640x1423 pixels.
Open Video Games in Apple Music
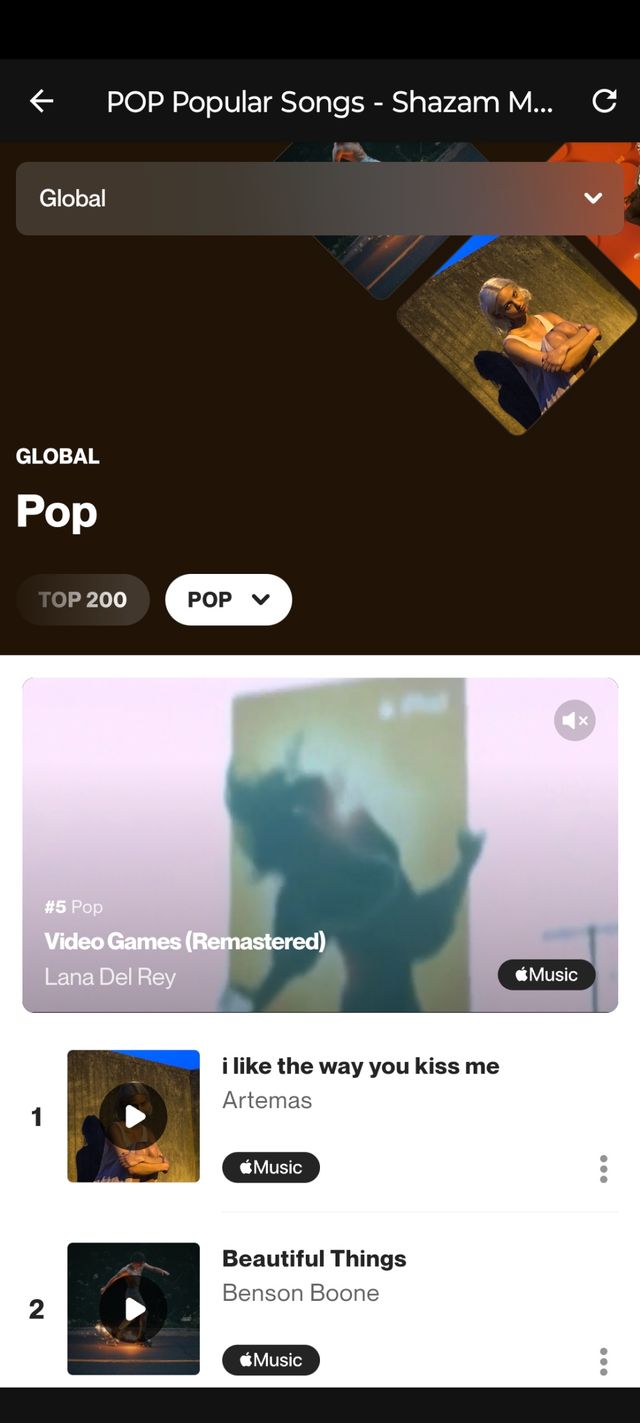pos(546,975)
